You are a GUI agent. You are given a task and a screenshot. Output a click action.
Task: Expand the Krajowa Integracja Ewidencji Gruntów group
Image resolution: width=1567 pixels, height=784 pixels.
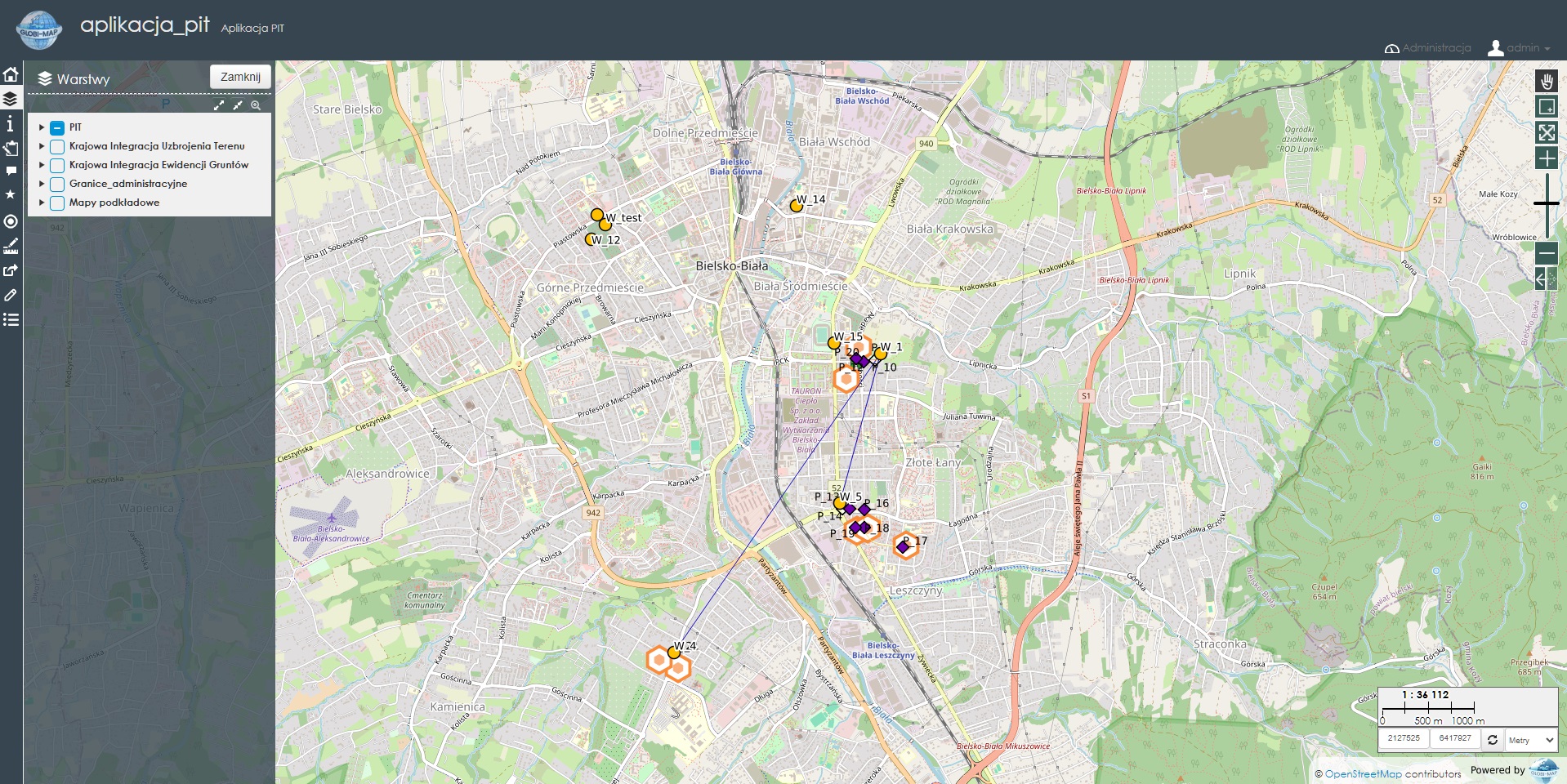pos(42,165)
